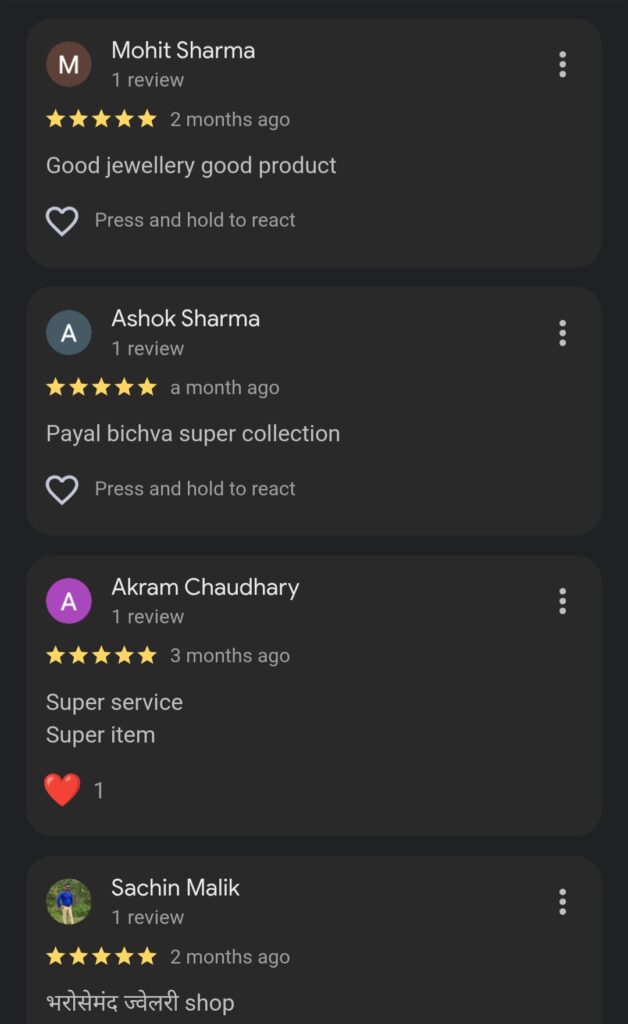View Sachin Malik's profile photo
628x1024 pixels.
69,902
